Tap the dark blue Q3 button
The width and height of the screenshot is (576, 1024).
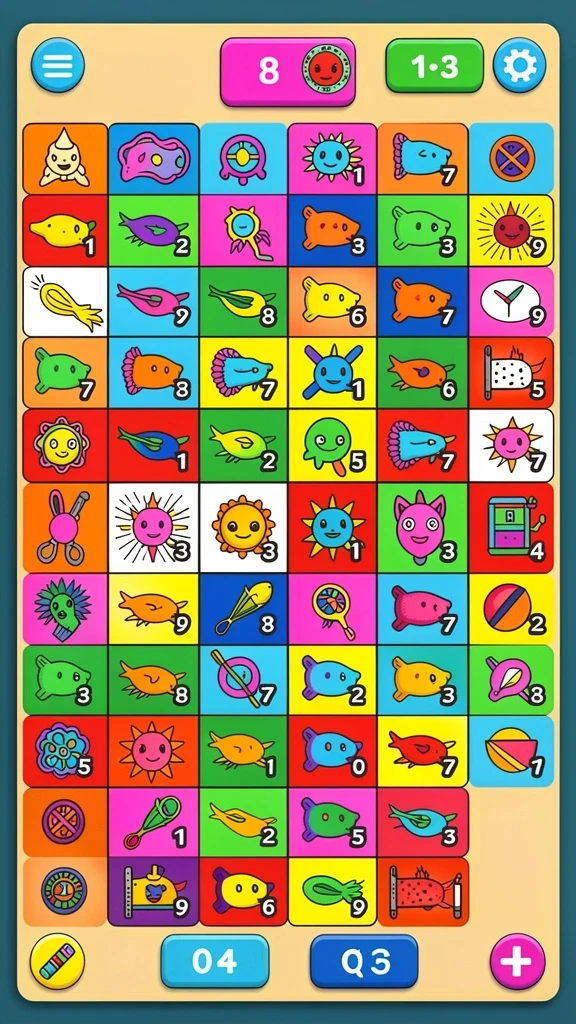(364, 961)
